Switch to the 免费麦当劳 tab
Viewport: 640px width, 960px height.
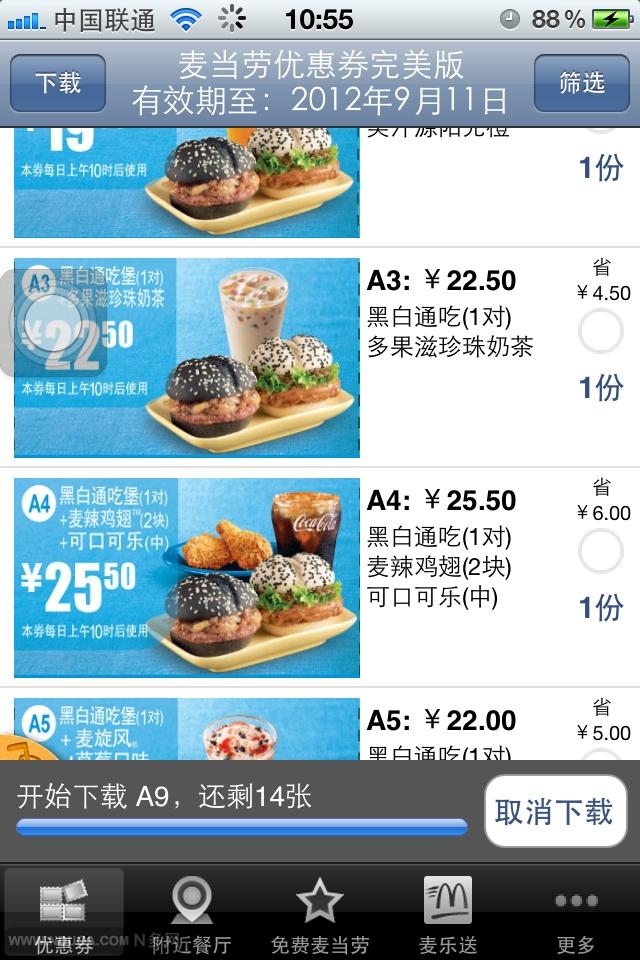tap(320, 913)
